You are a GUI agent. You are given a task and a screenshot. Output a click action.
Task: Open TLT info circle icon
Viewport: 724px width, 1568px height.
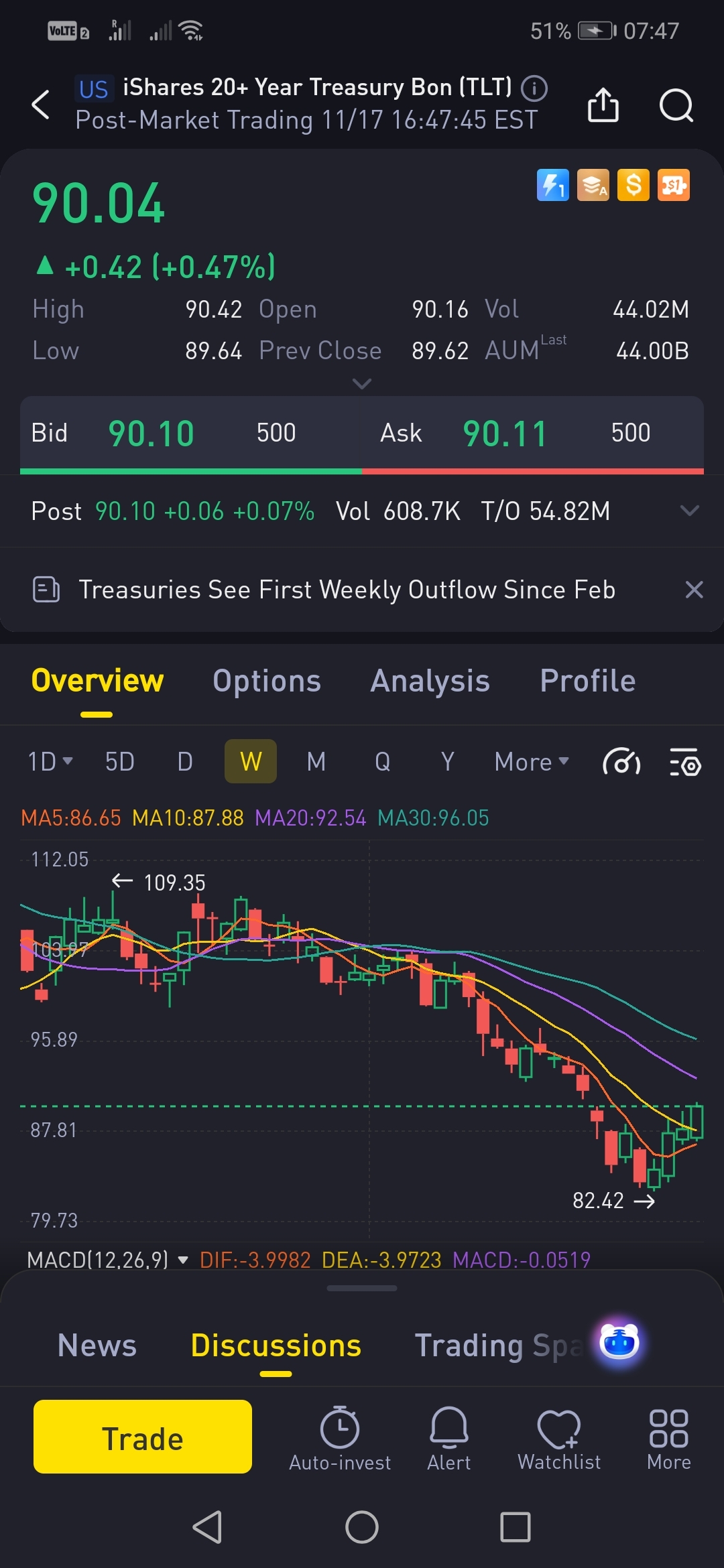pyautogui.click(x=534, y=88)
